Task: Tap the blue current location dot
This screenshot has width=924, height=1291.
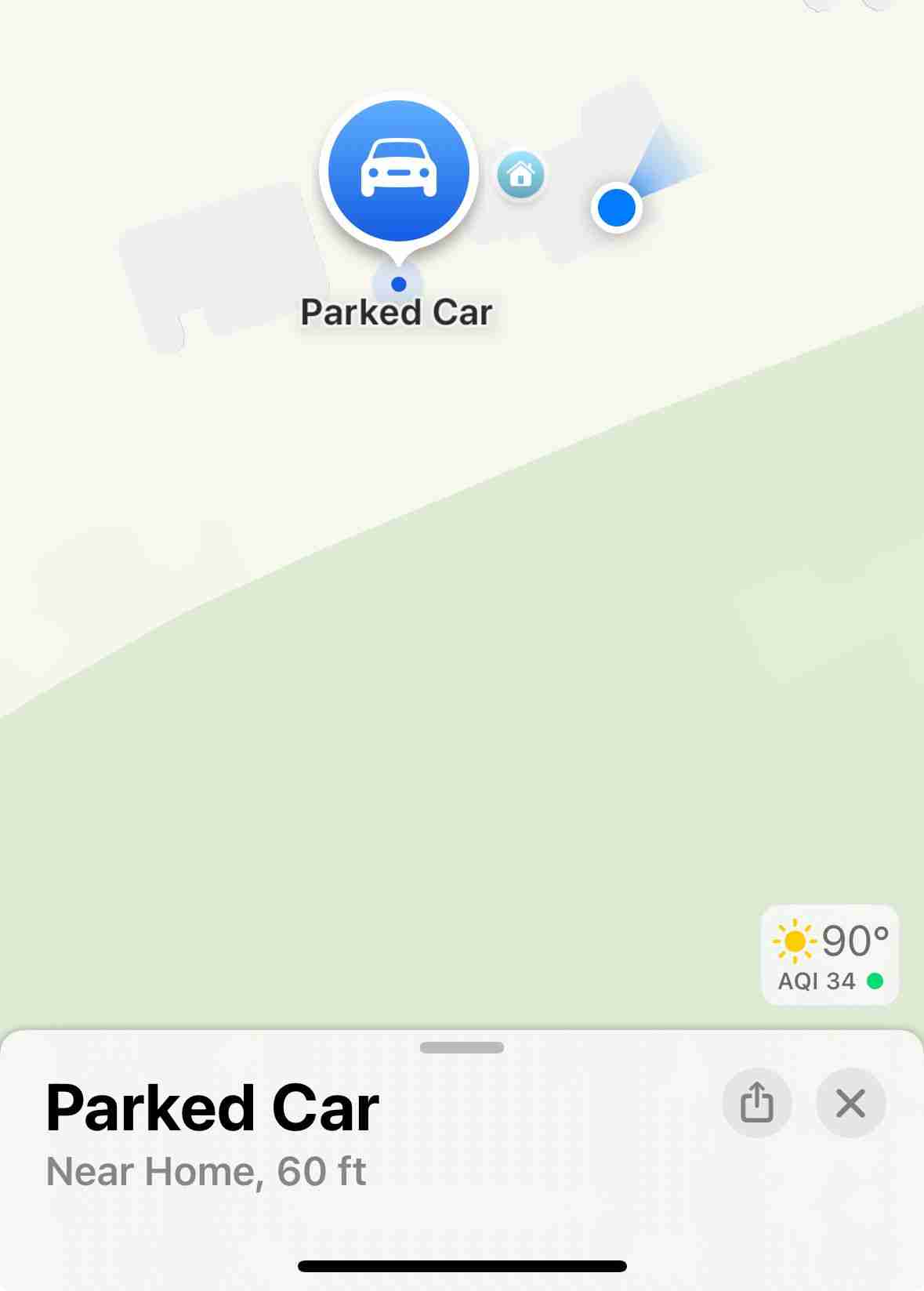Action: (617, 209)
